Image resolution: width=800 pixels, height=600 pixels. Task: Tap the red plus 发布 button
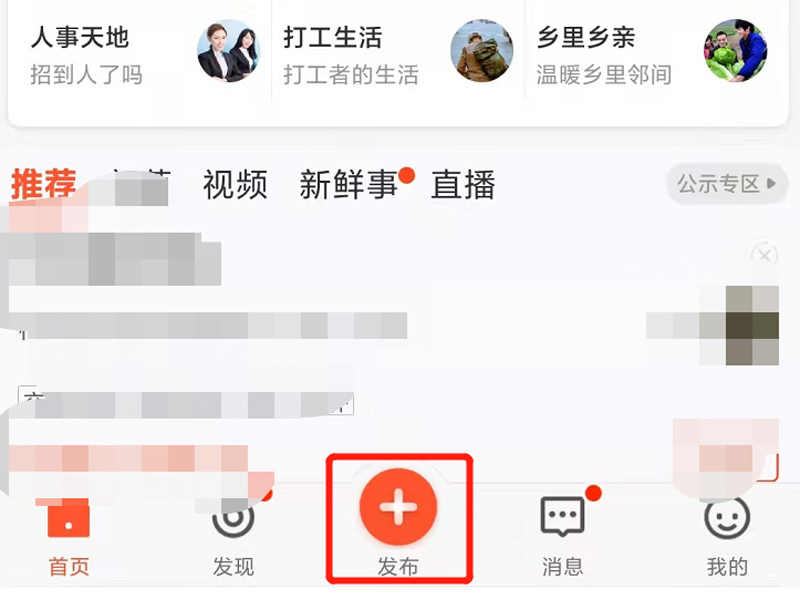coord(398,510)
